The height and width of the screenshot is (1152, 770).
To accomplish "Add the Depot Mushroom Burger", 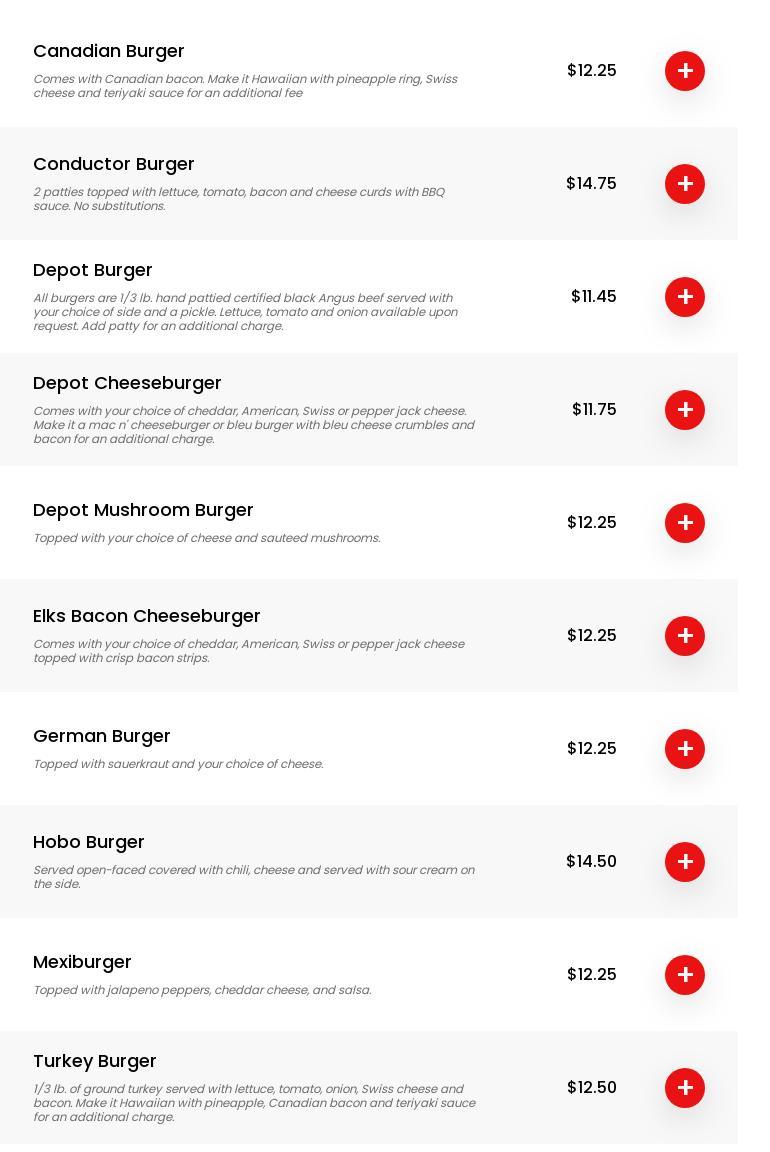I will click(x=685, y=523).
